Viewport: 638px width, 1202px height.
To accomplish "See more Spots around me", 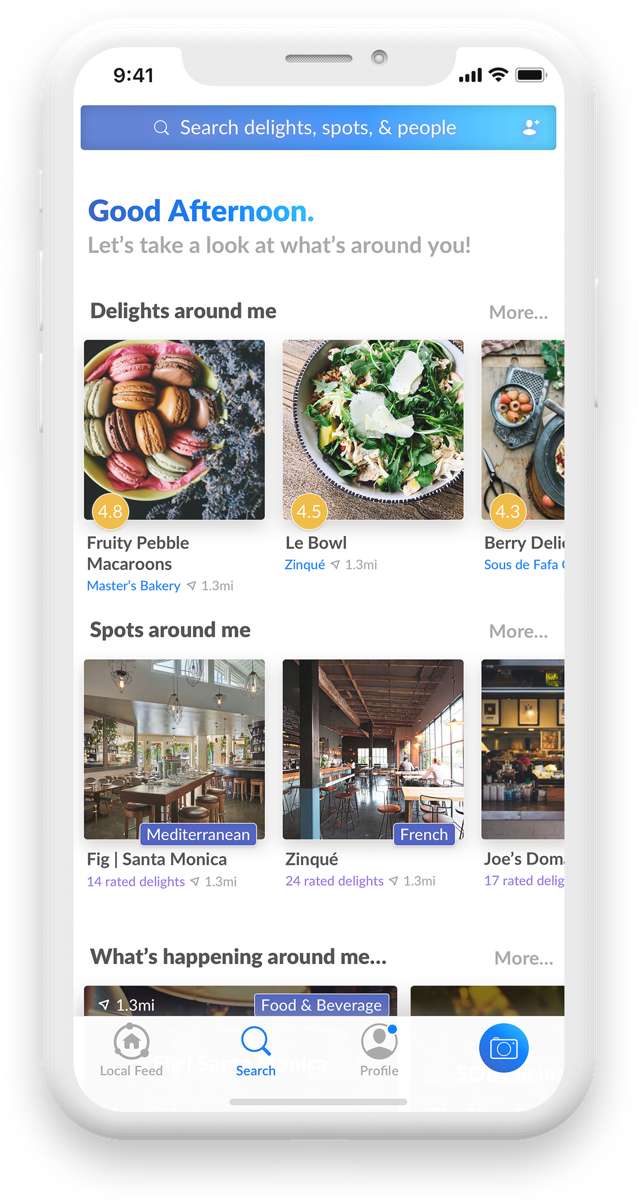I will coord(518,632).
